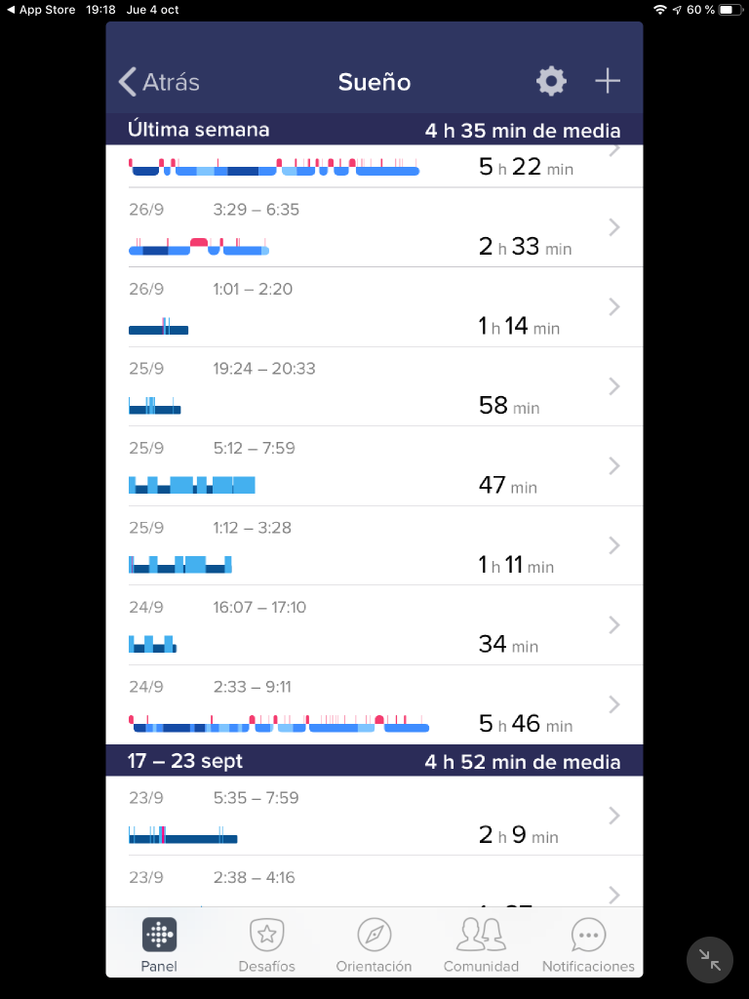Select the 24/9 16:07 – 17:10 sleep log
The height and width of the screenshot is (999, 749).
[x=374, y=626]
